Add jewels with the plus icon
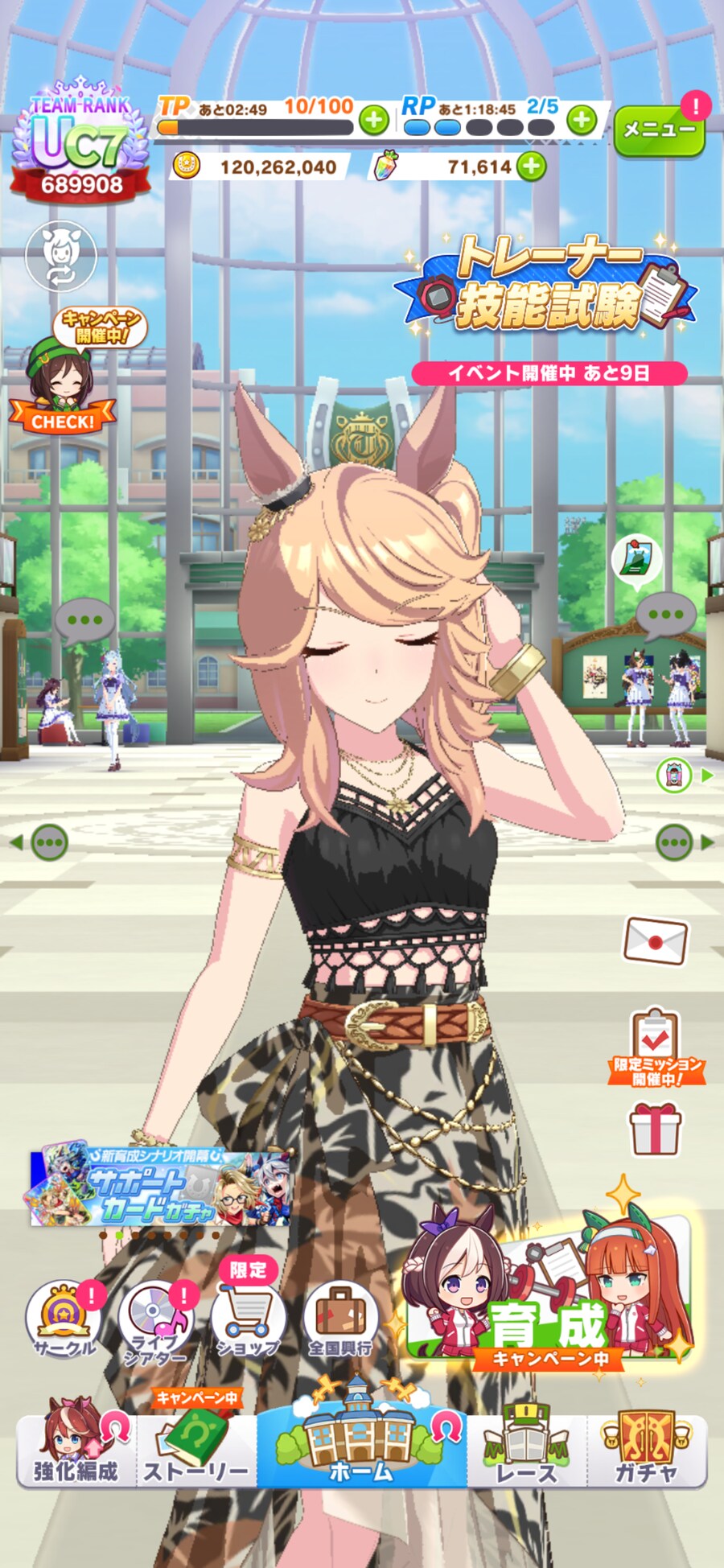 tap(531, 167)
